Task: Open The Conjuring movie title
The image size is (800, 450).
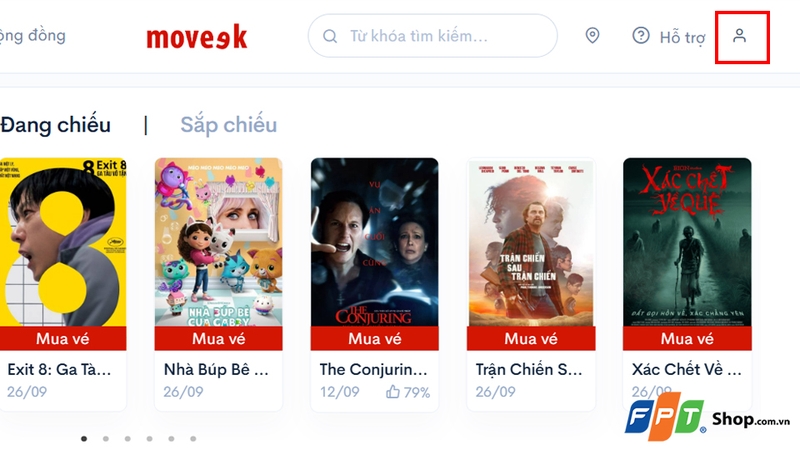Action: pos(373,369)
